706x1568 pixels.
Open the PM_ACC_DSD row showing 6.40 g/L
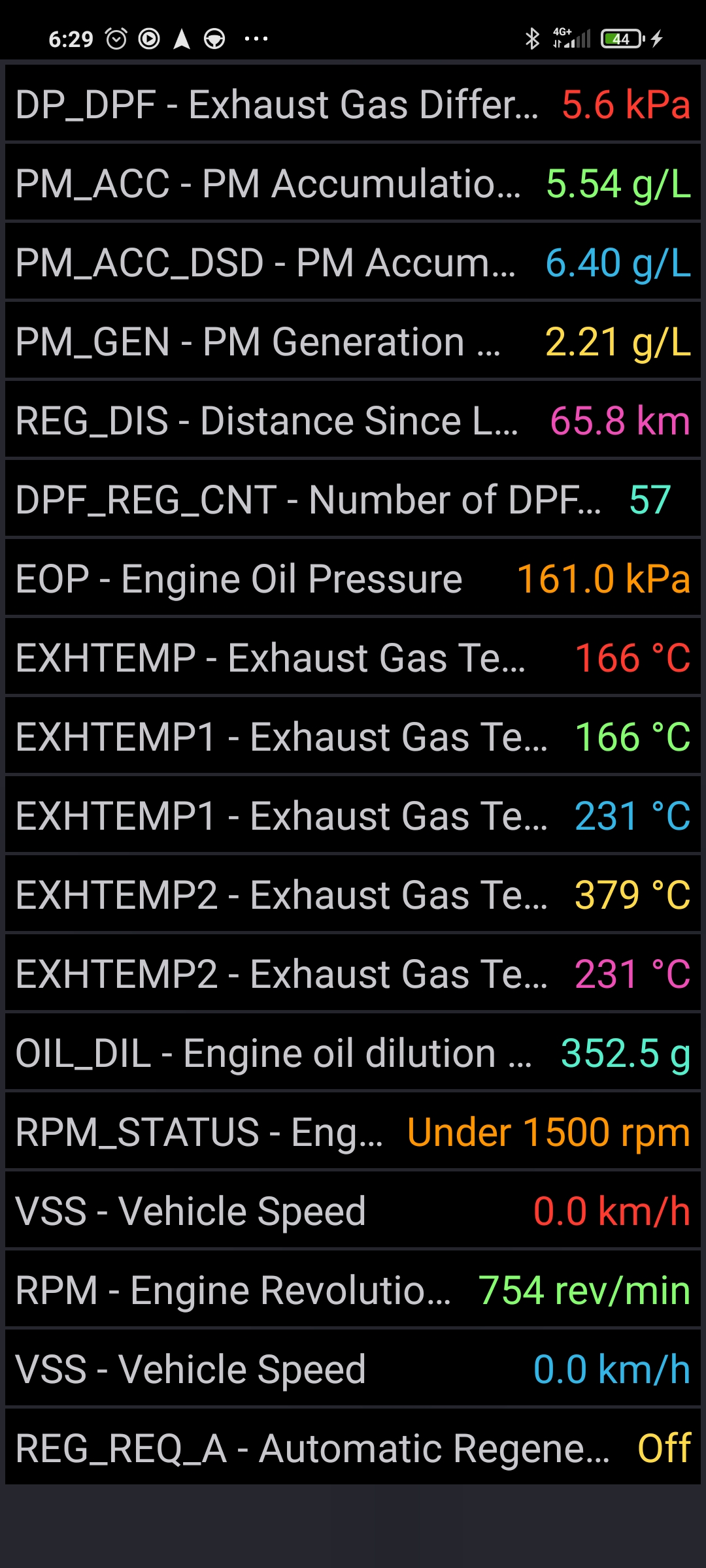(x=353, y=263)
